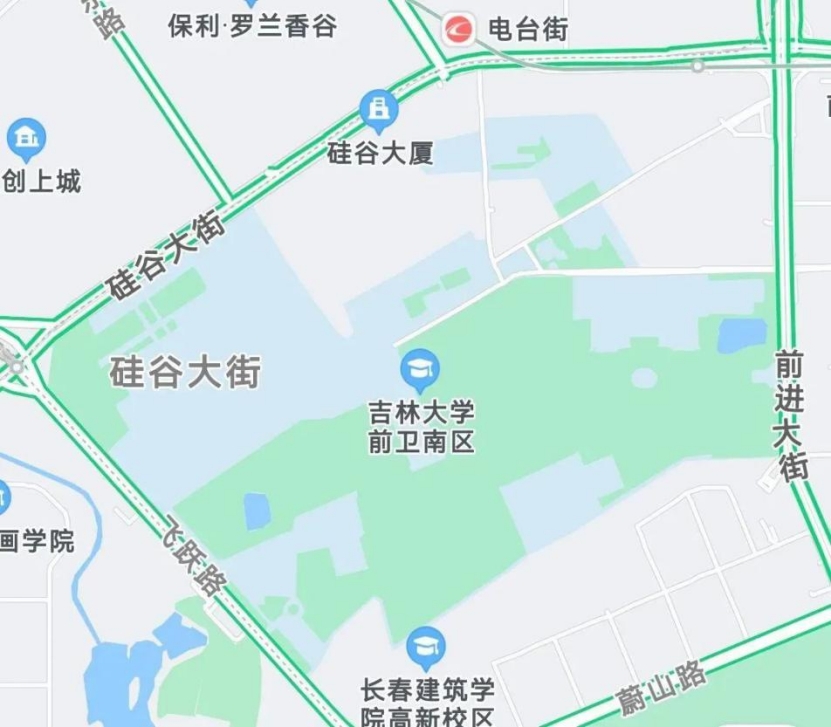831x727 pixels.
Task: Select the 硅谷大厦 building marker
Action: click(x=379, y=110)
